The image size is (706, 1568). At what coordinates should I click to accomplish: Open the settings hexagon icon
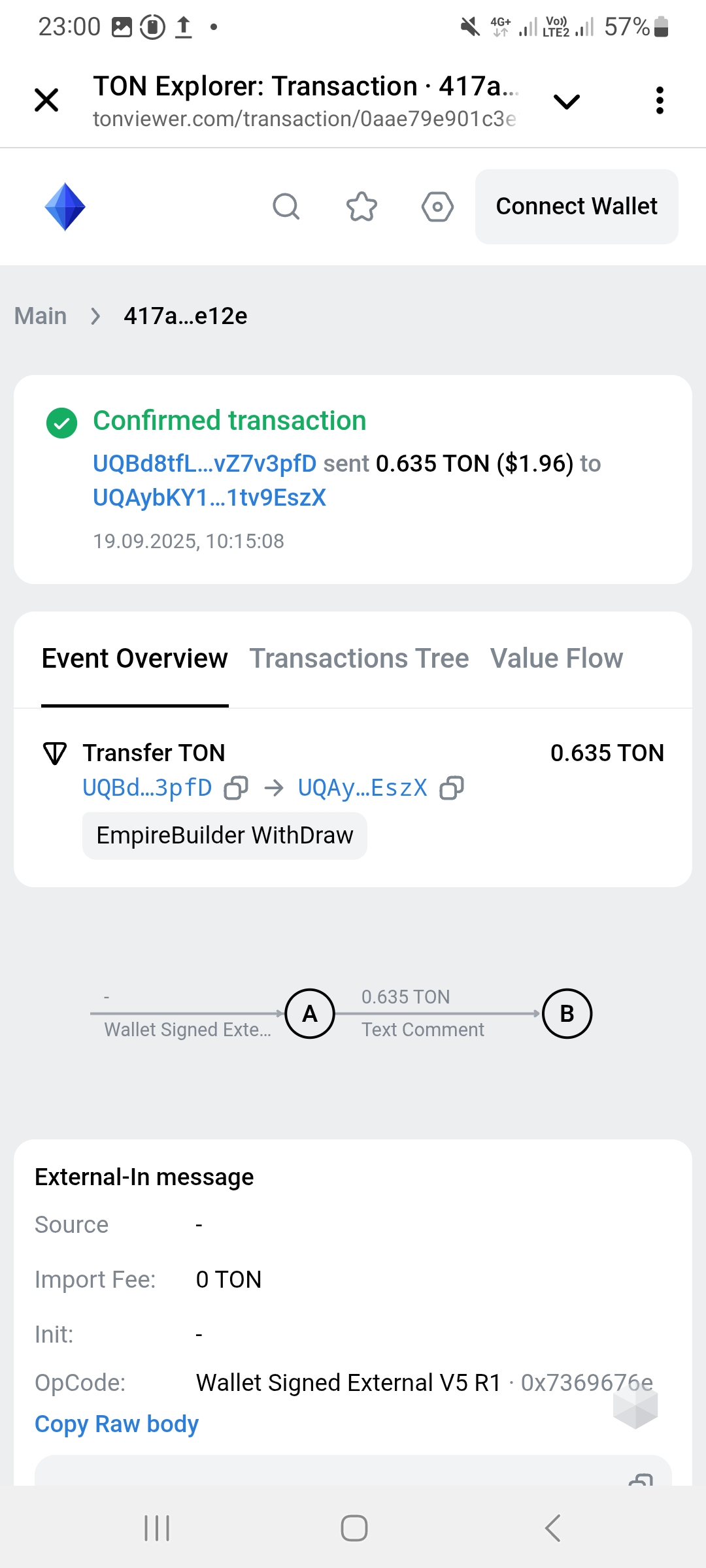click(x=437, y=207)
